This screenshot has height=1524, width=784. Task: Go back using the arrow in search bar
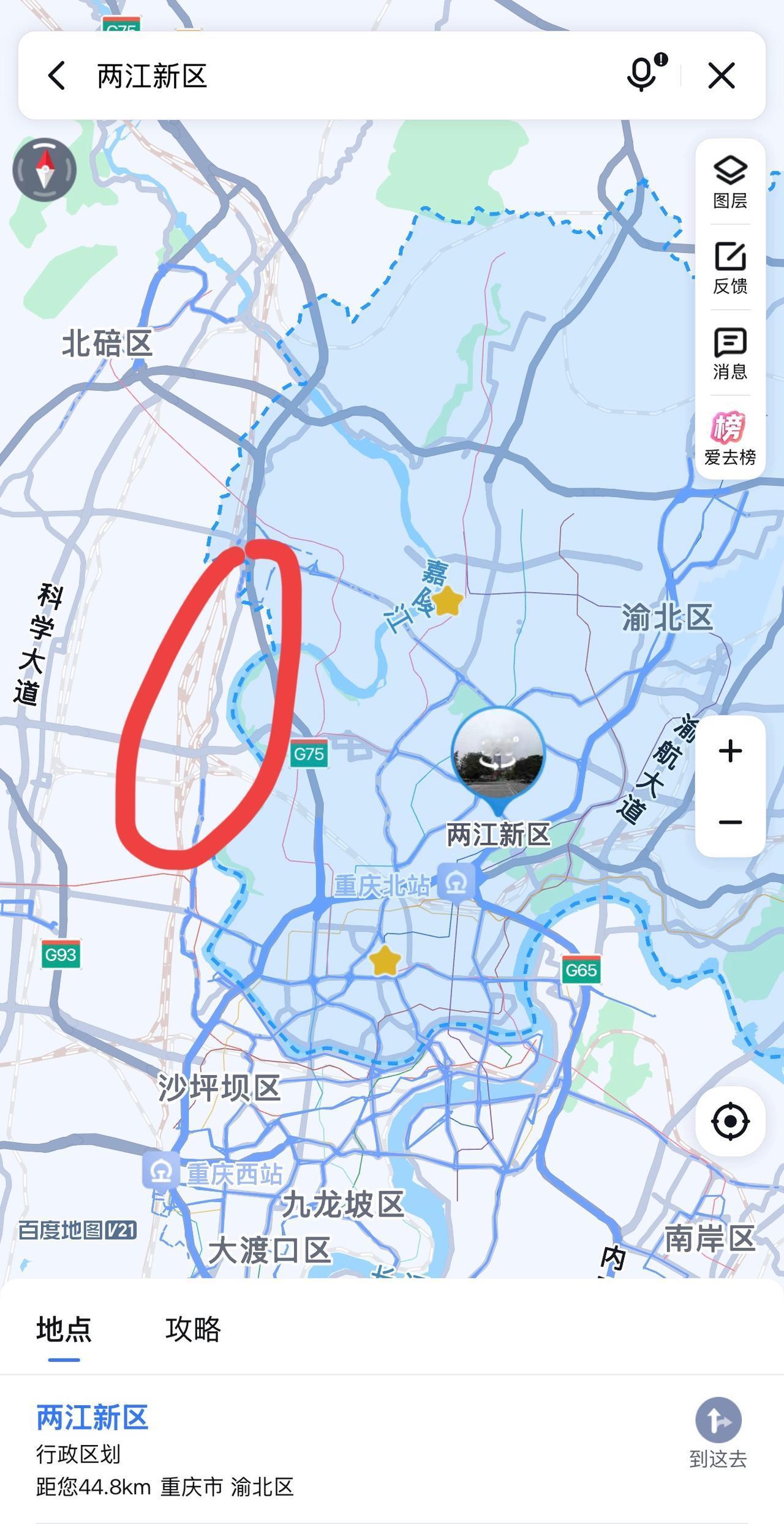pyautogui.click(x=56, y=76)
